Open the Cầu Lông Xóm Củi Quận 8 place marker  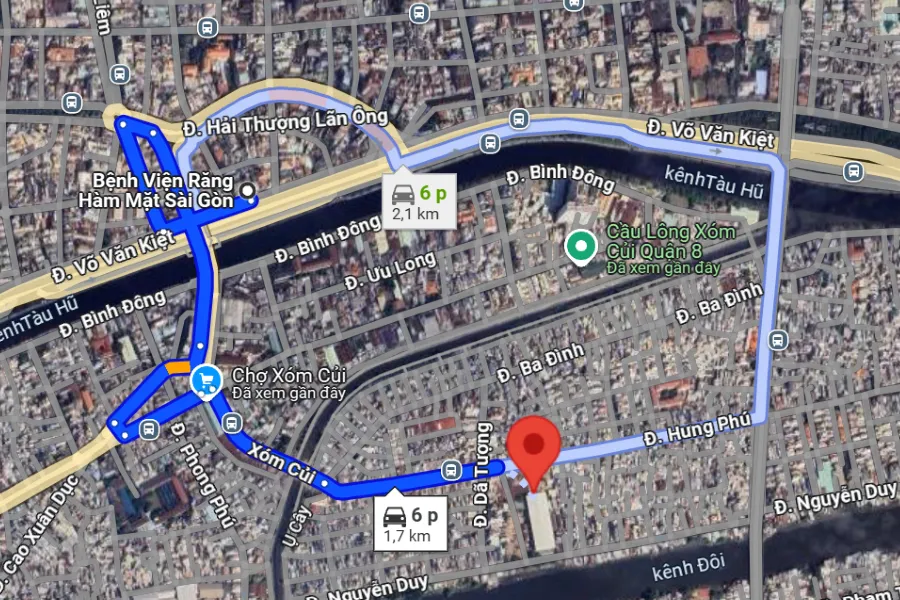coord(578,244)
